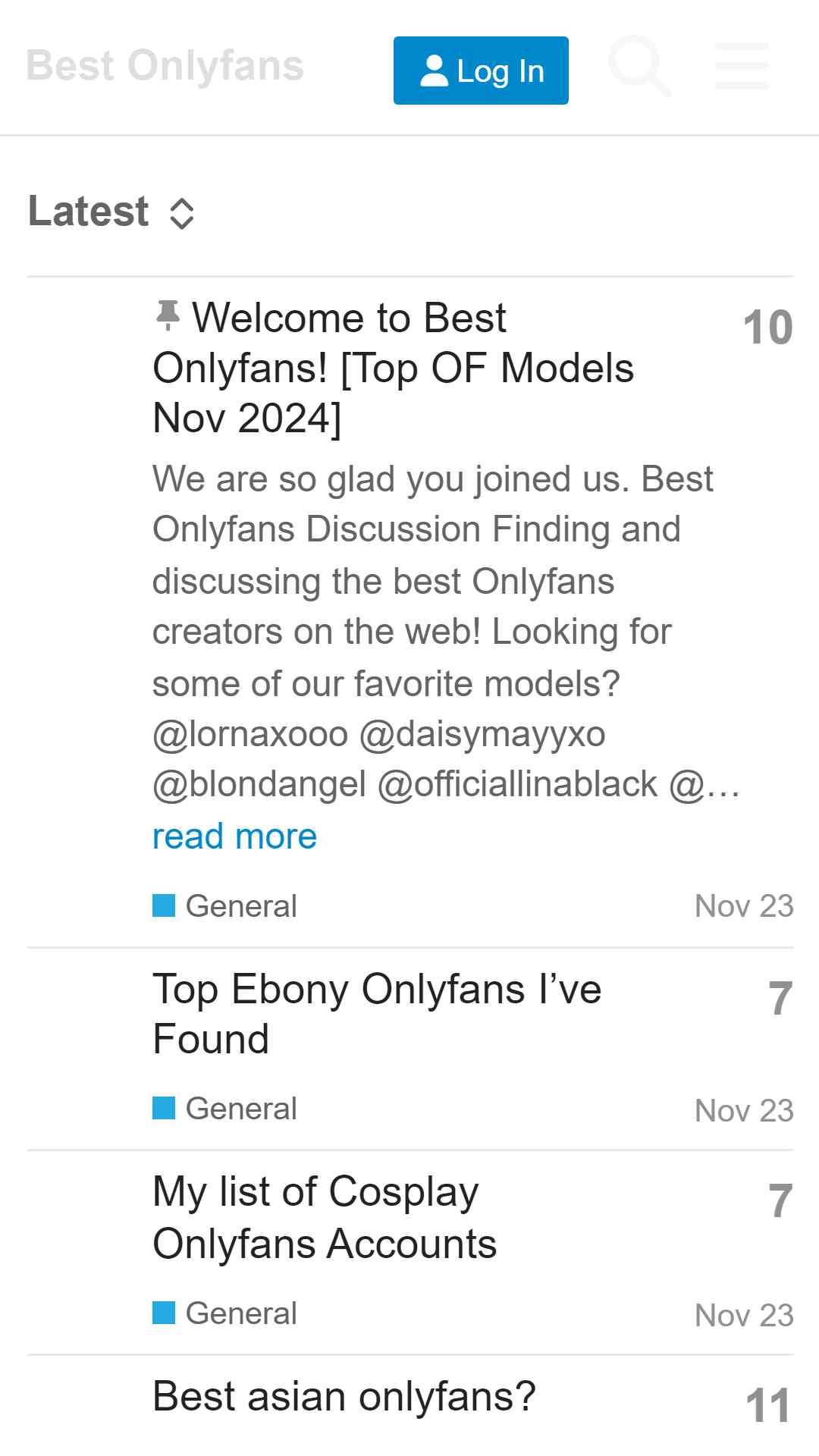
Task: Open General category under the Welcome topic
Action: (x=225, y=905)
